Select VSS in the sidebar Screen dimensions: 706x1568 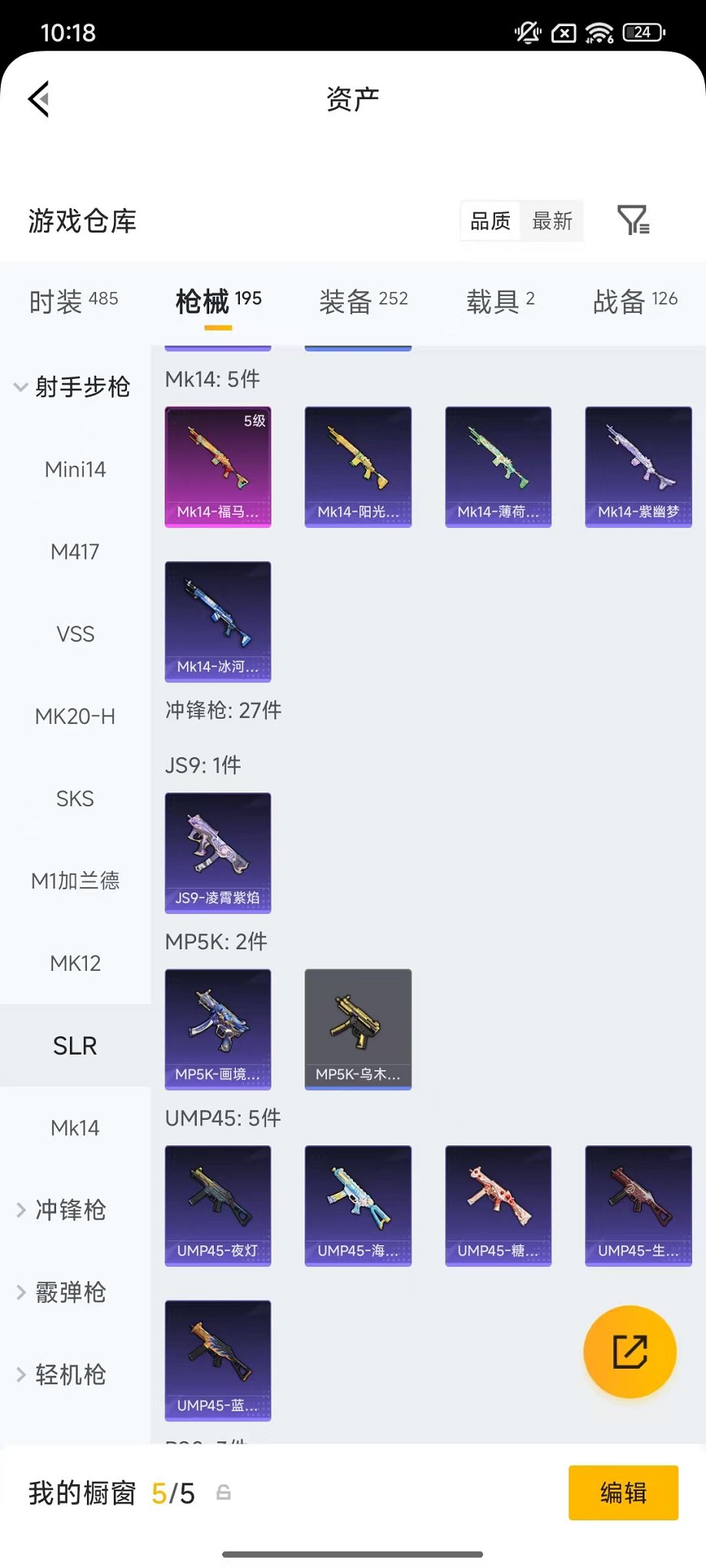[x=75, y=634]
